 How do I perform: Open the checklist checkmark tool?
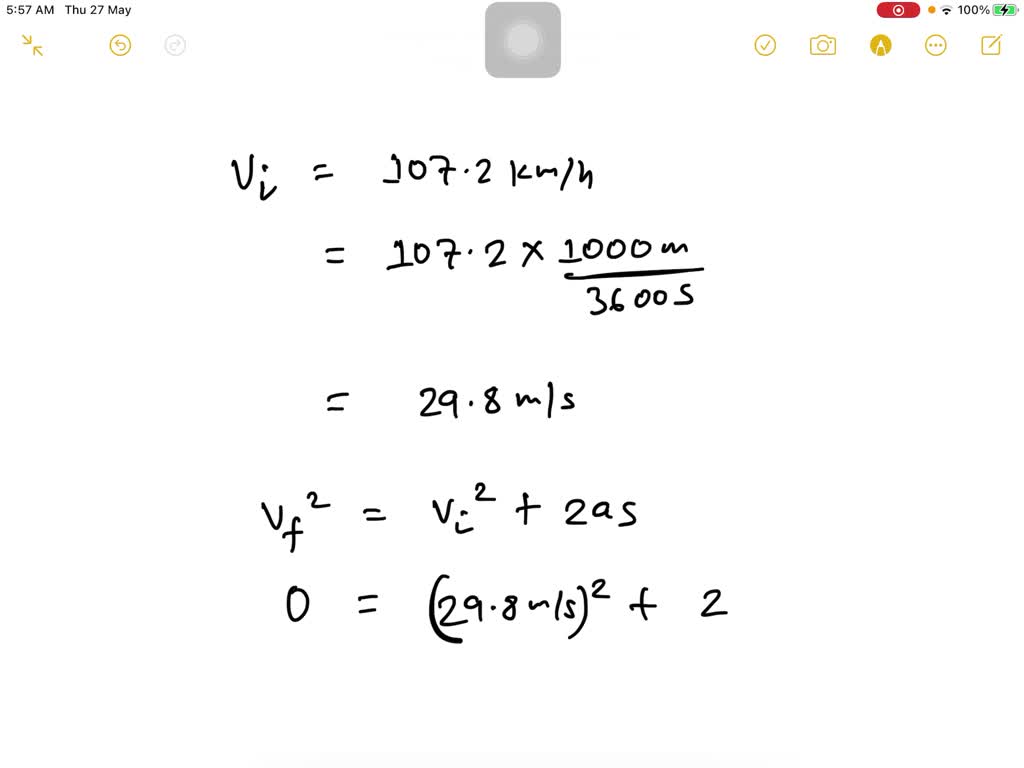tap(765, 45)
